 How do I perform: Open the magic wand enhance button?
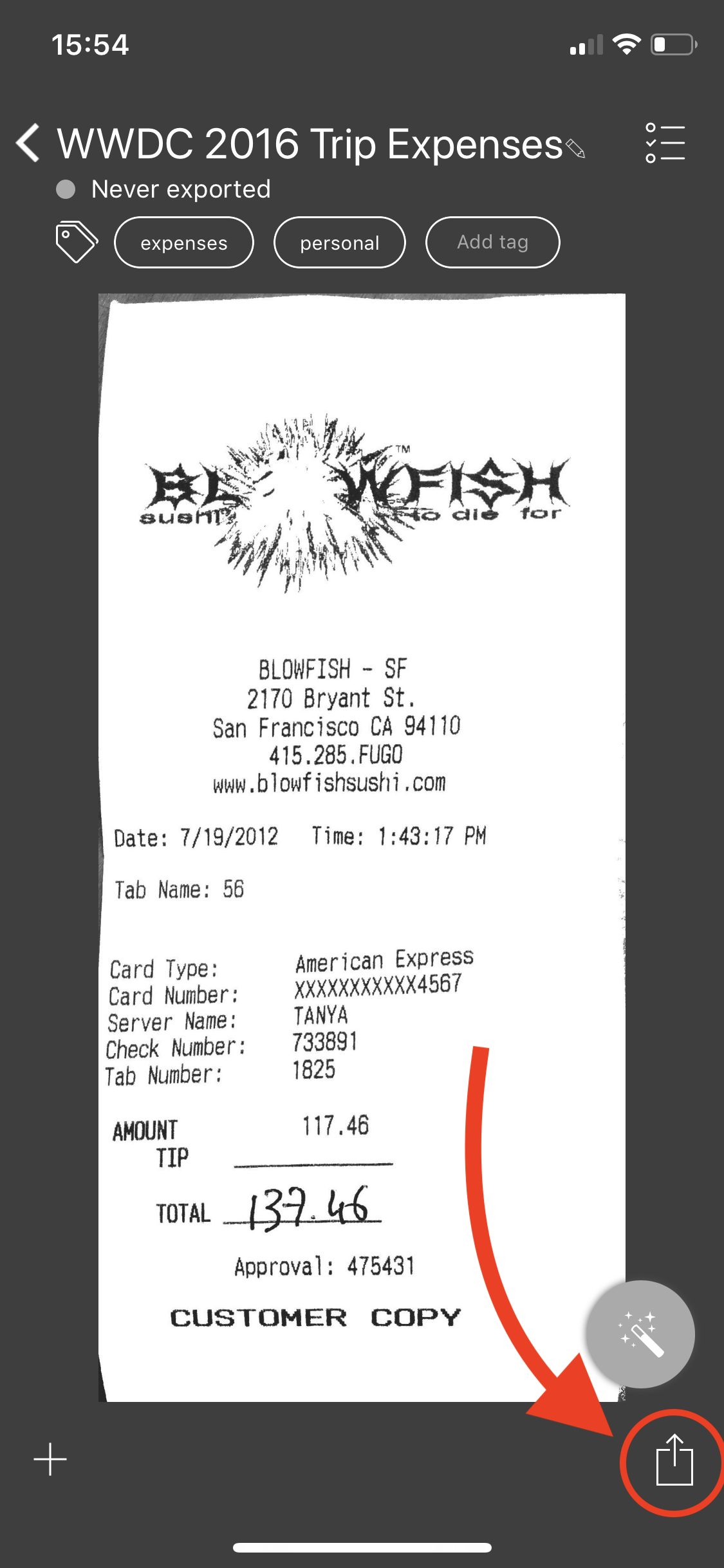click(640, 1334)
